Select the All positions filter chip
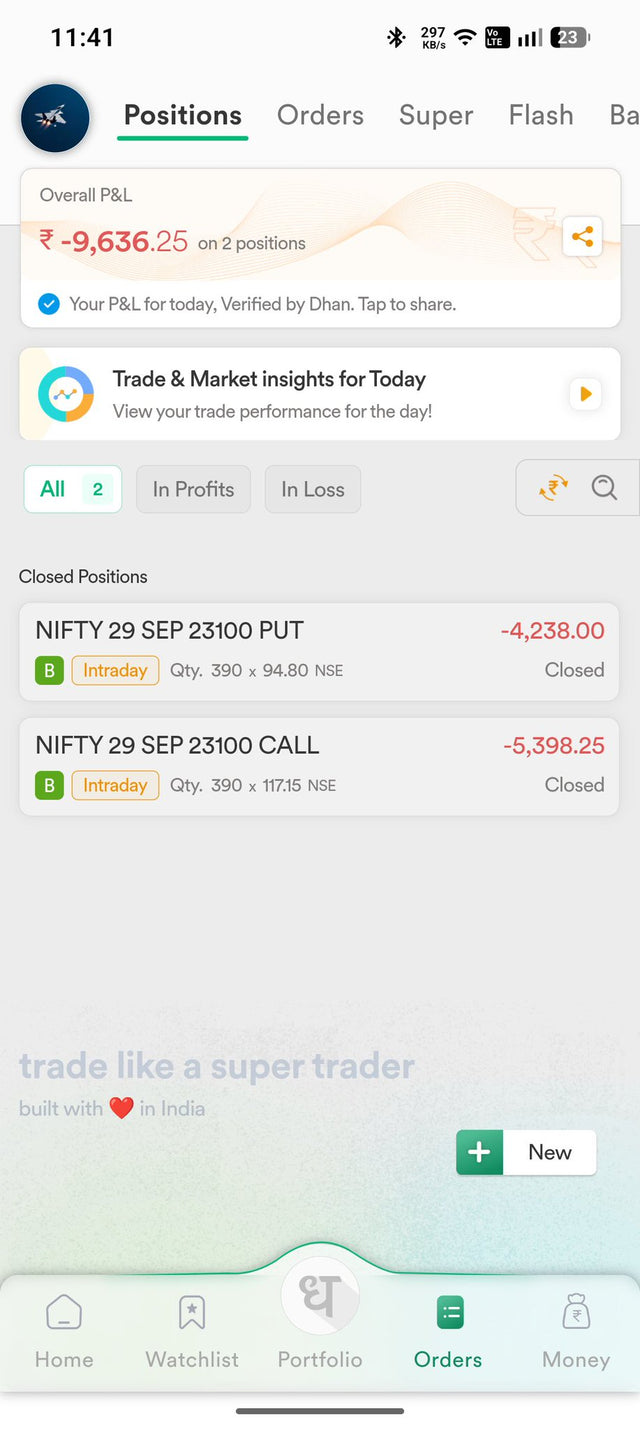The height and width of the screenshot is (1429, 640). (x=73, y=489)
